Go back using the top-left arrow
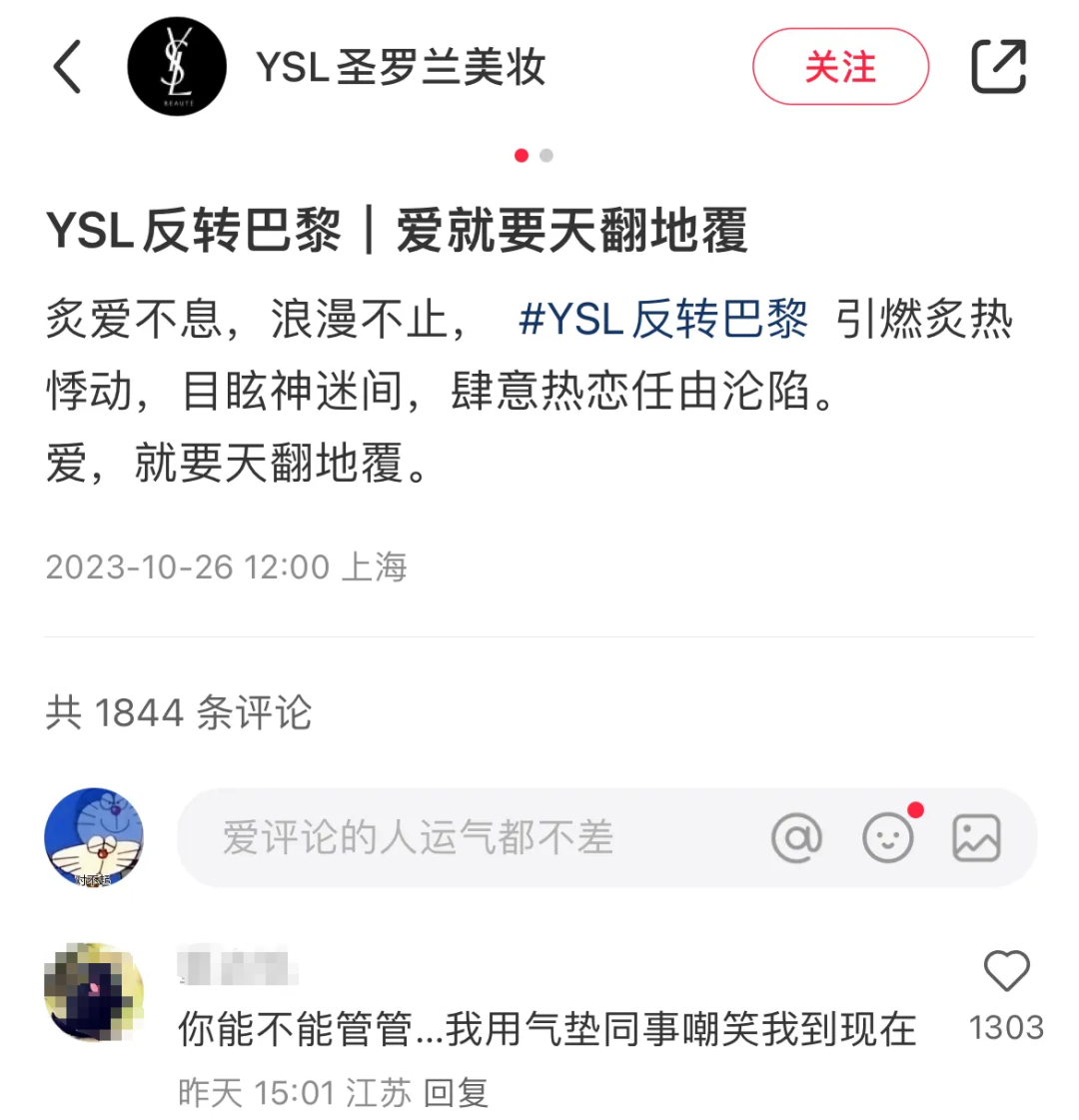1079x1120 pixels. click(67, 68)
